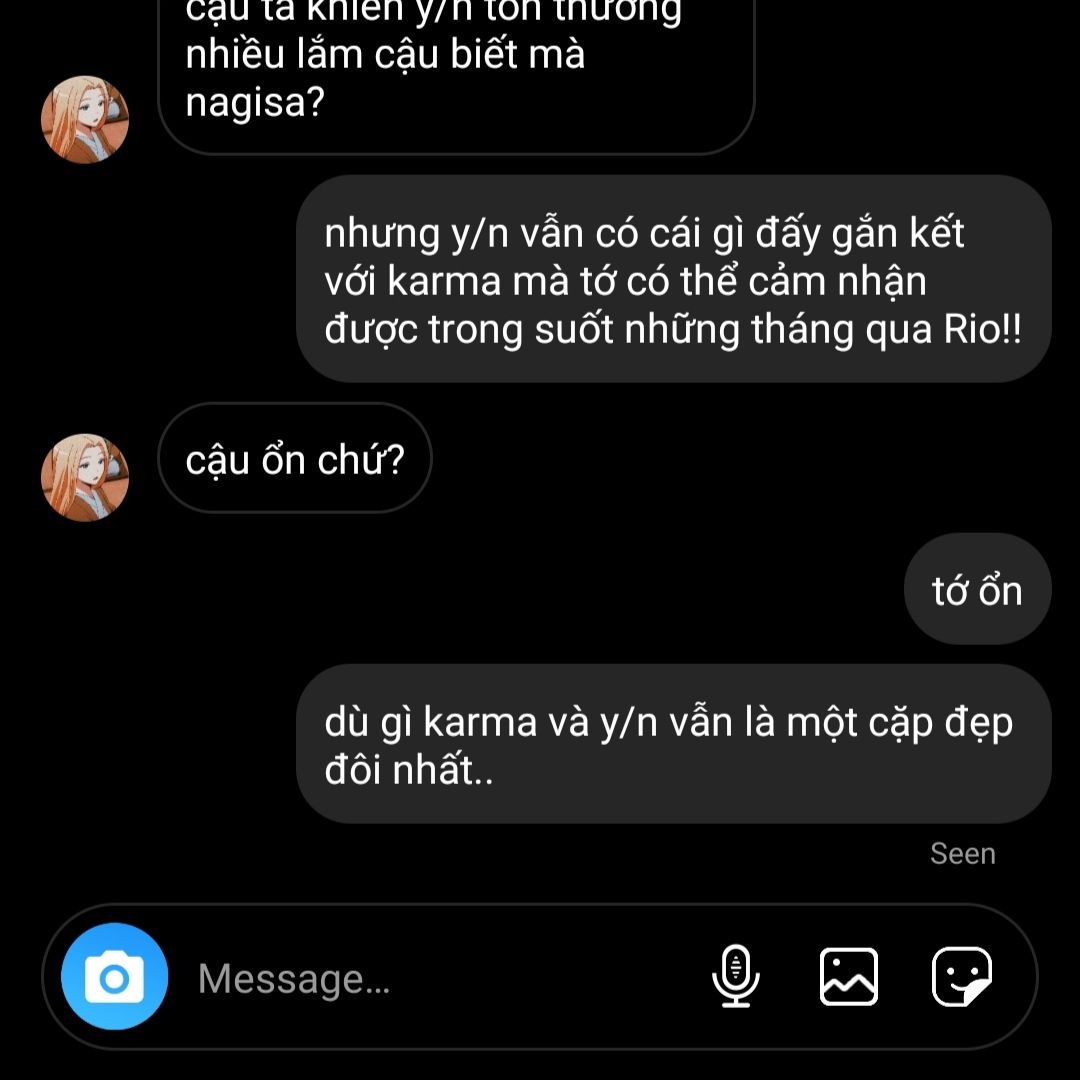Open profile avatar beside the "nagisa?" message
Screen dimensions: 1080x1080
pyautogui.click(x=85, y=119)
